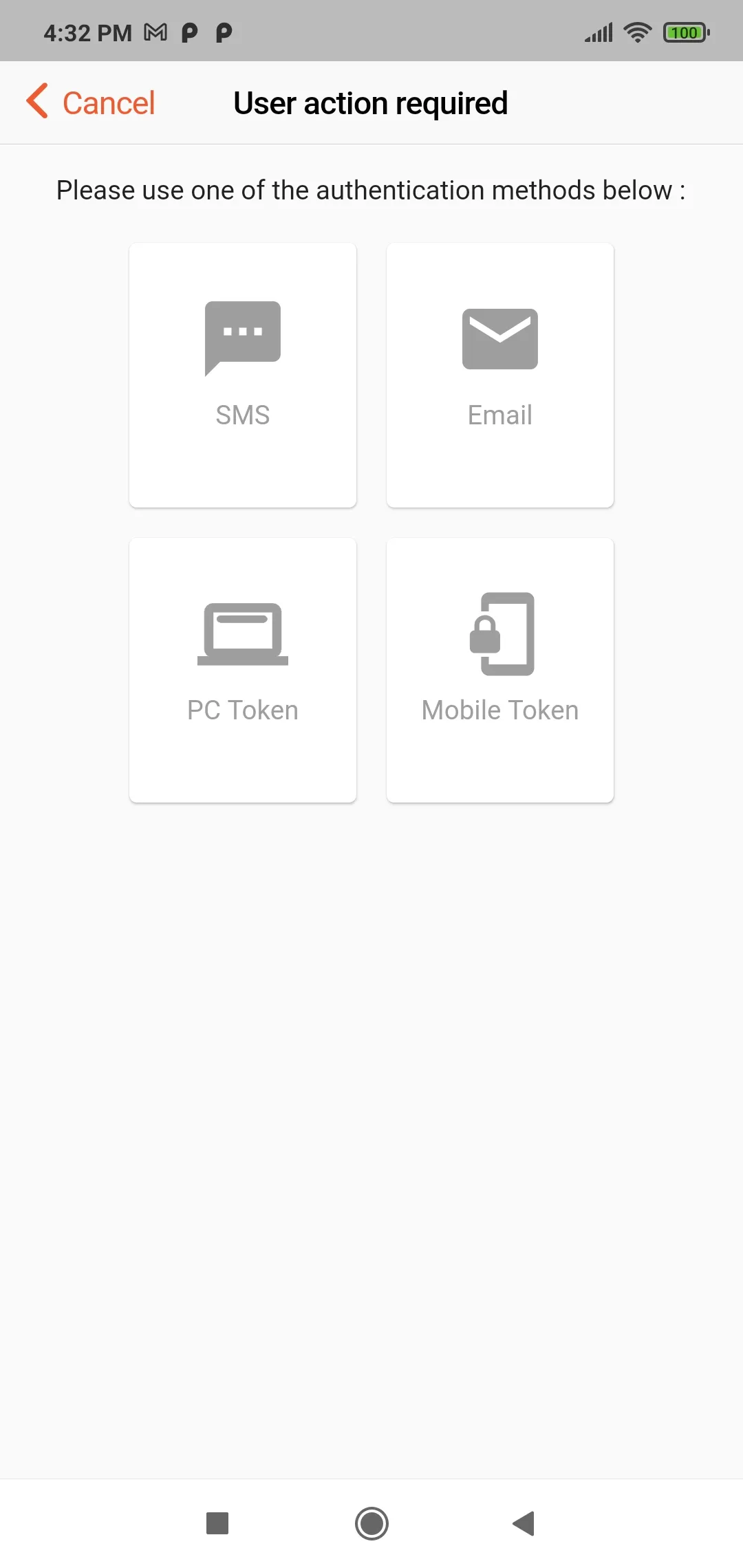Choose SMS authentication method
The height and width of the screenshot is (1568, 743).
click(243, 375)
